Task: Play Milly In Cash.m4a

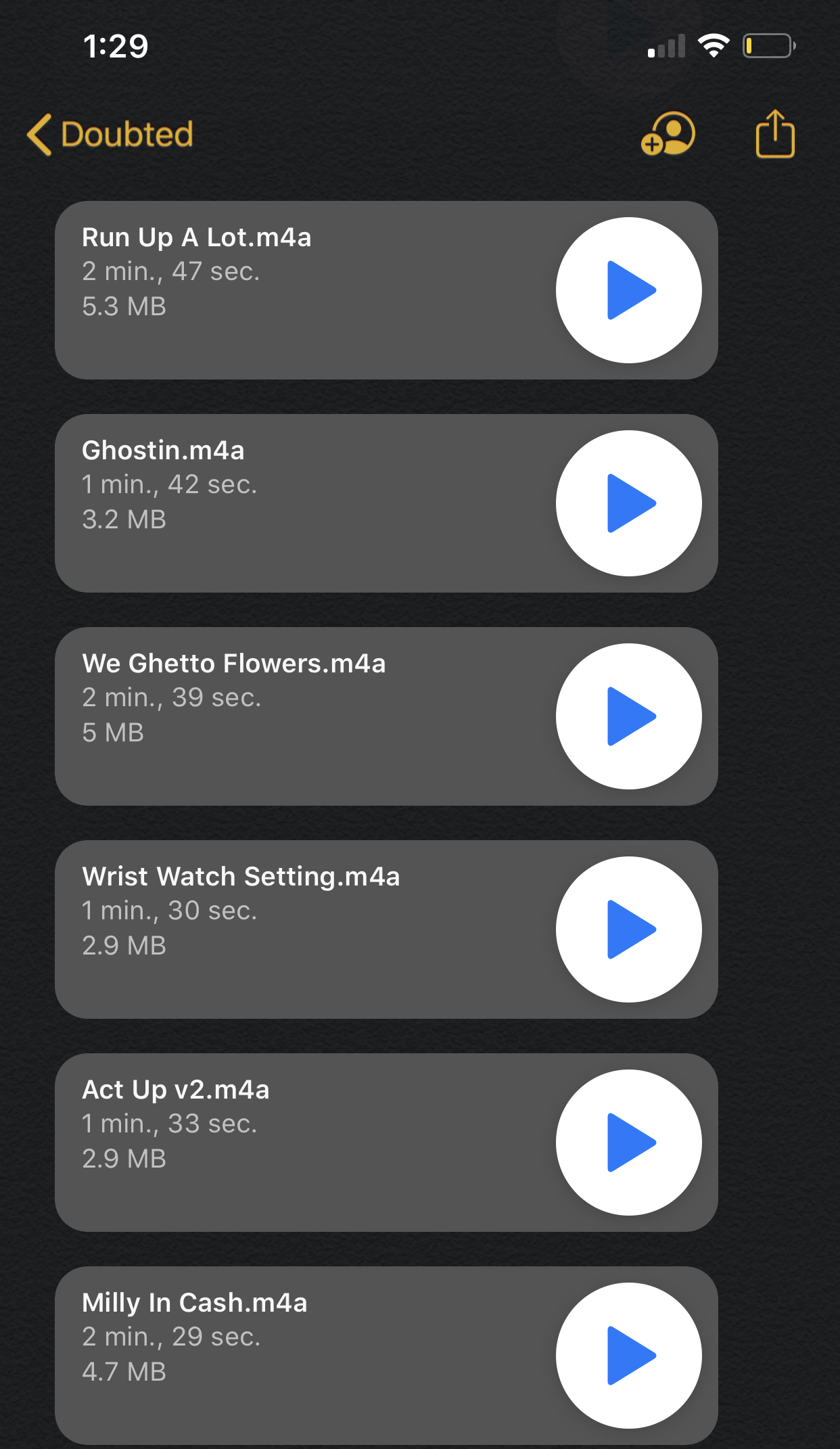Action: tap(629, 1356)
